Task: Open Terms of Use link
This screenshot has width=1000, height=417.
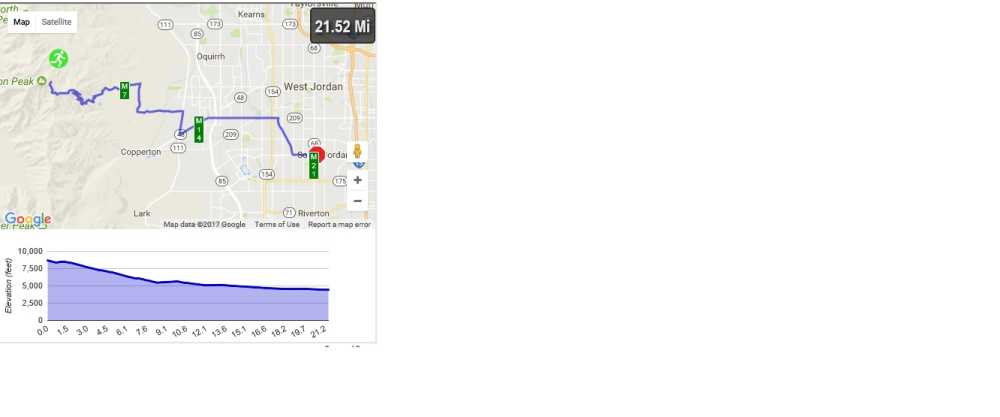Action: point(277,224)
